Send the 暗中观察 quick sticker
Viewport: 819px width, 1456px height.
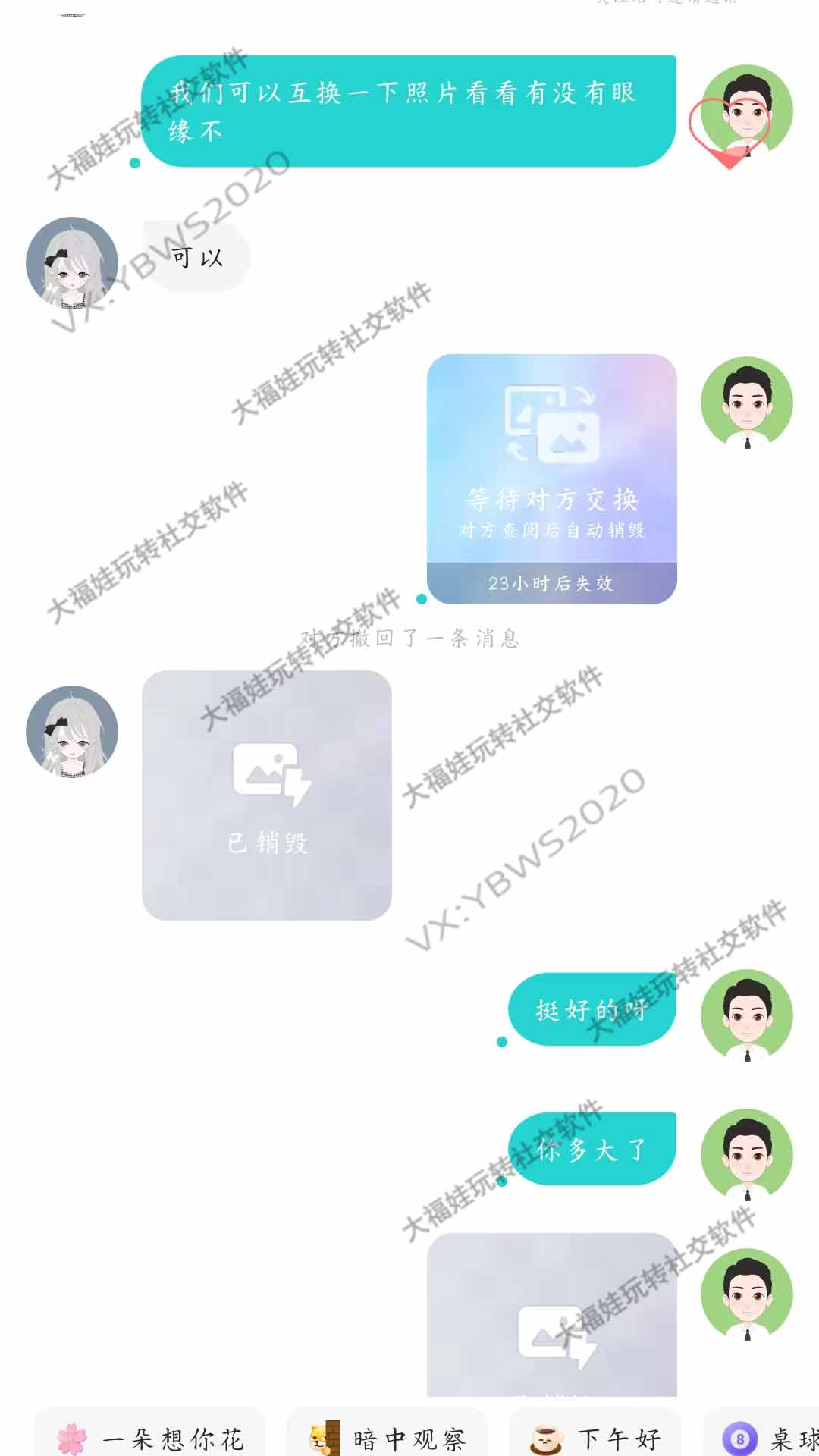pos(388,1437)
